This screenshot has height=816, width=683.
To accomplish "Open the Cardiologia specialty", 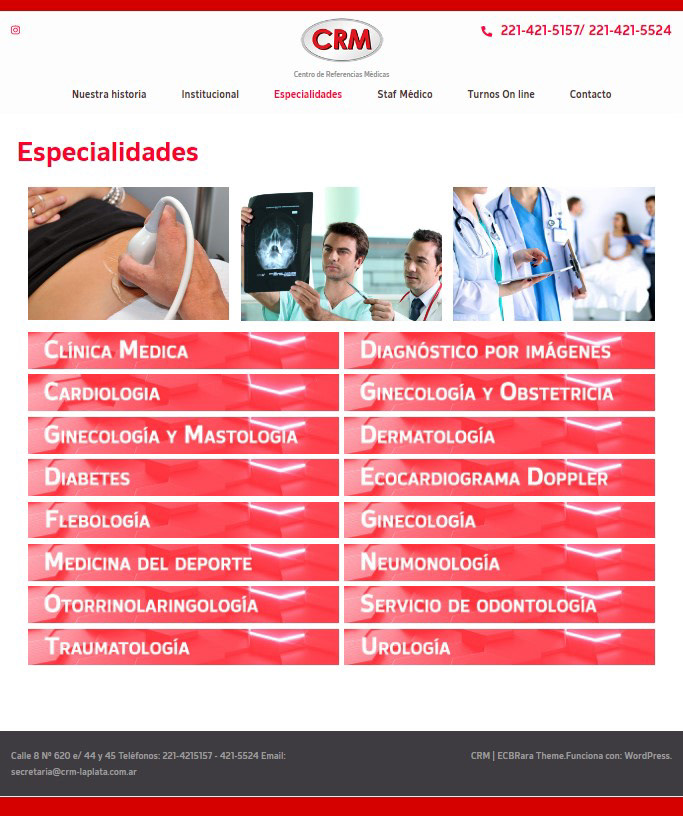I will 183,392.
